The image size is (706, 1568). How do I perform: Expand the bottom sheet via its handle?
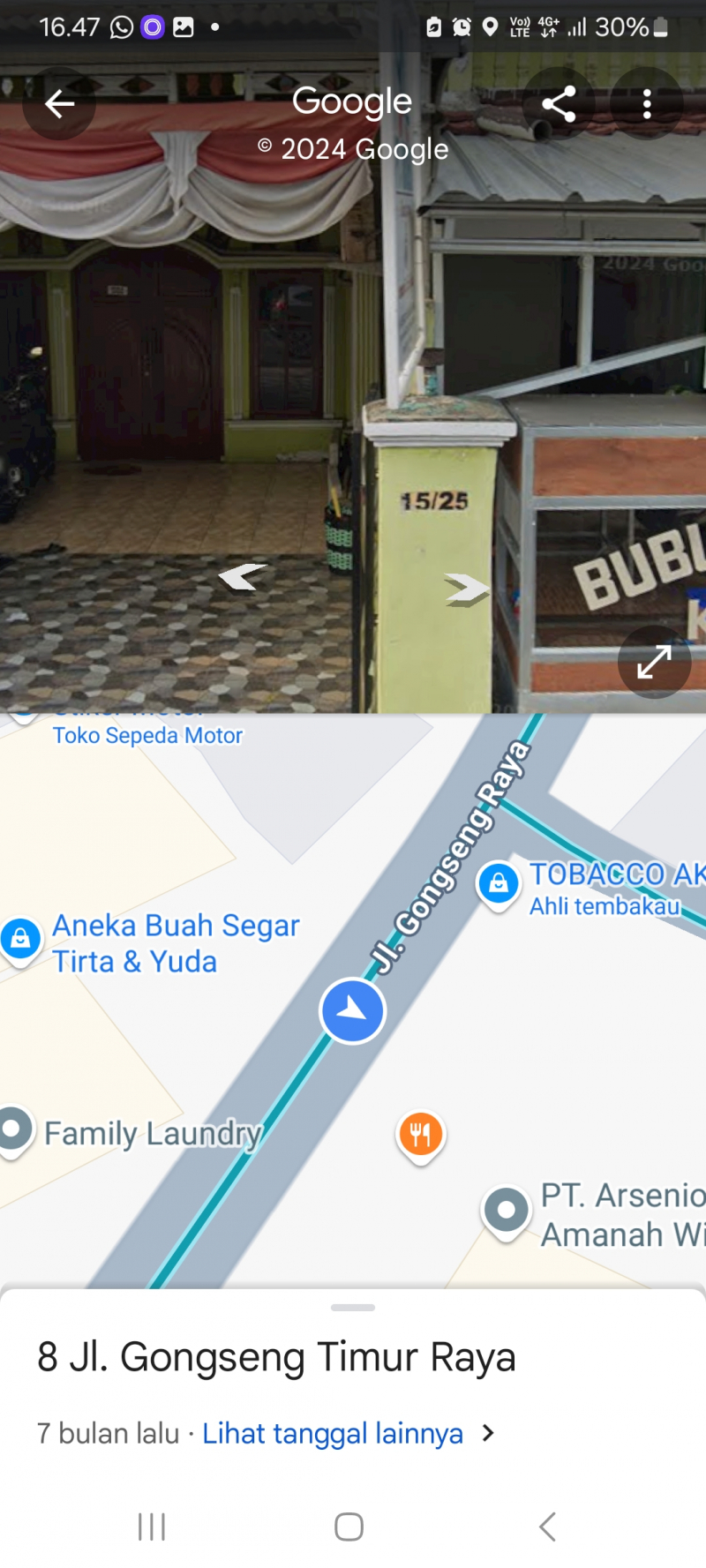tap(353, 1307)
